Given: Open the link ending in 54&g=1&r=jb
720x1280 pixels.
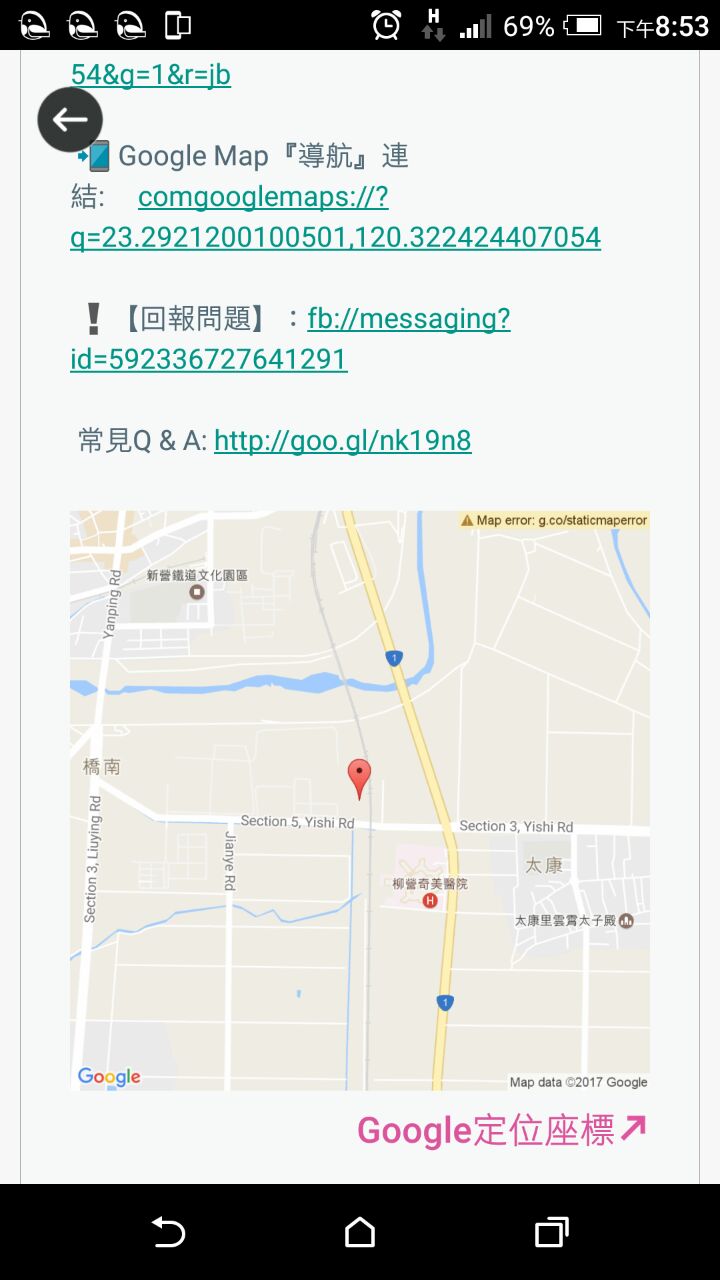Looking at the screenshot, I should point(150,74).
